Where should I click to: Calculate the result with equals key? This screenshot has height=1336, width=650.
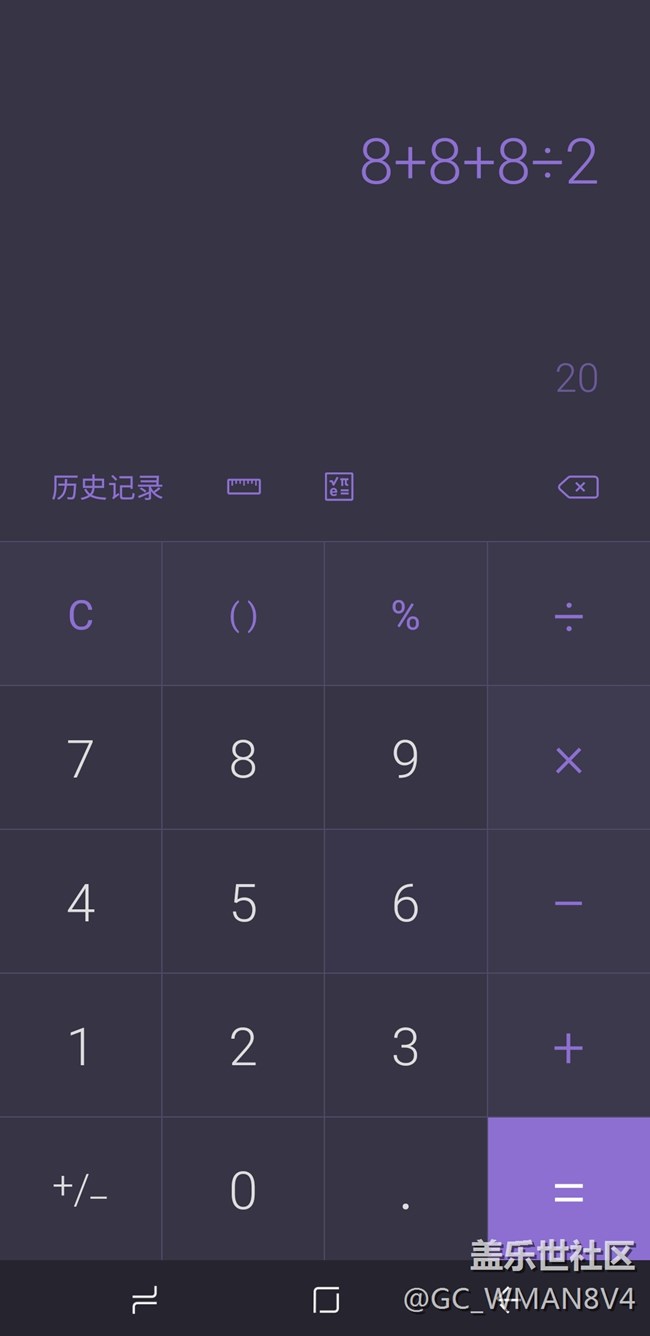[x=568, y=1189]
